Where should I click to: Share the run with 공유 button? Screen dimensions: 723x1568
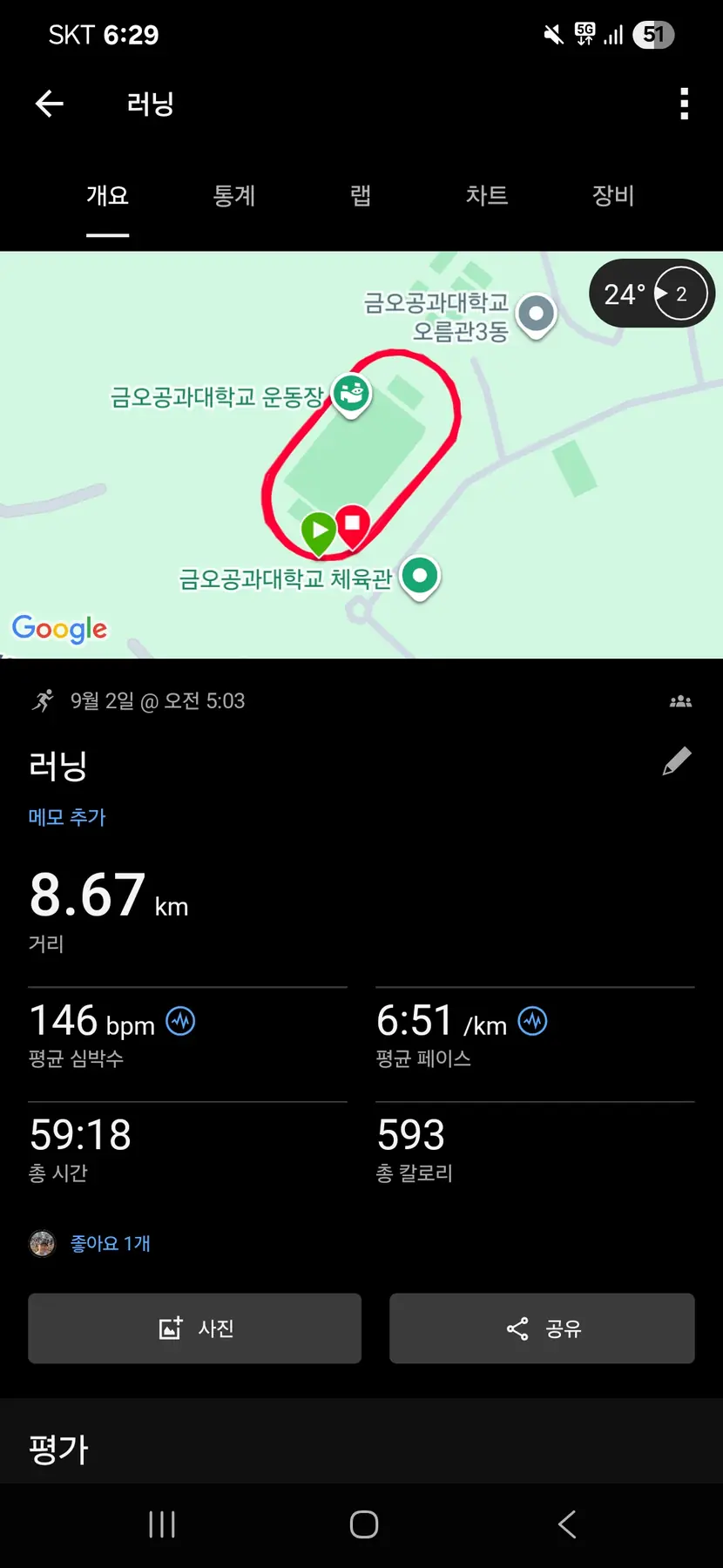pos(542,1328)
